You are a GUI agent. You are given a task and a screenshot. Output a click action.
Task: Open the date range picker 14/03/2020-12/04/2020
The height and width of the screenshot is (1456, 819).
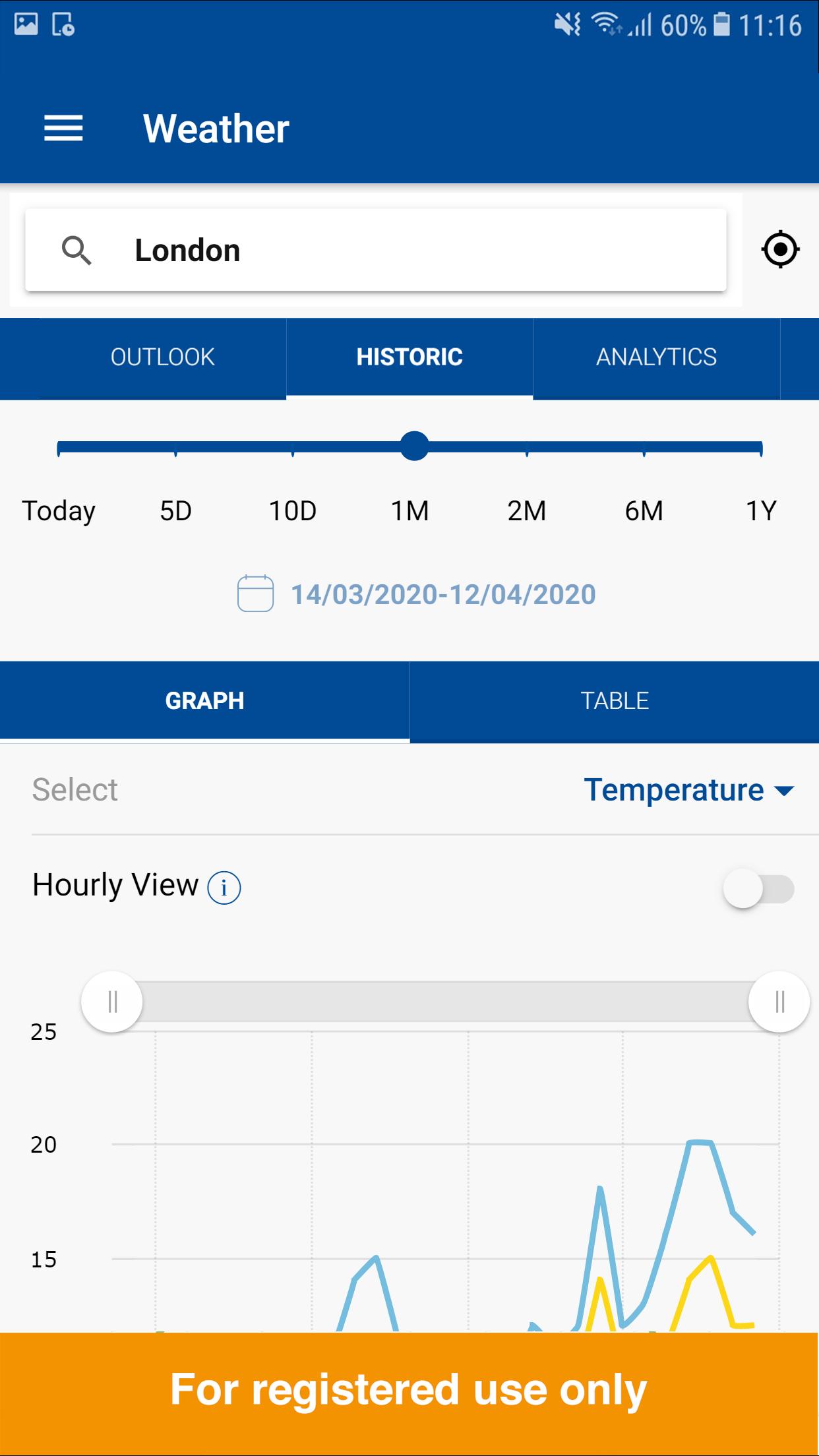417,594
